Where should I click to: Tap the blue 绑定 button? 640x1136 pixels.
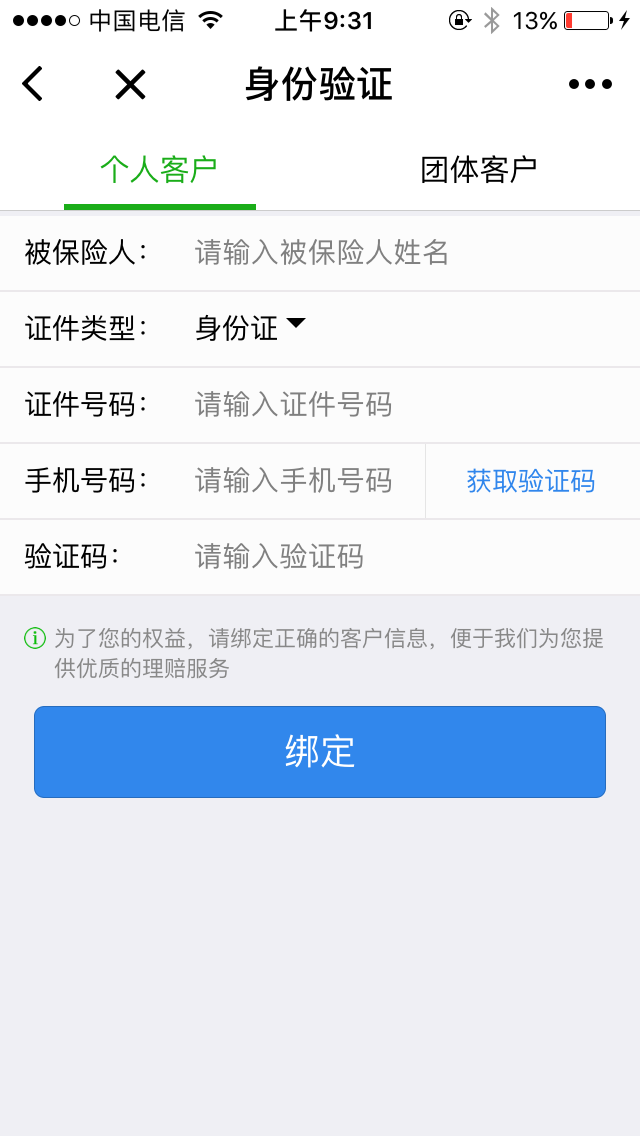click(320, 752)
